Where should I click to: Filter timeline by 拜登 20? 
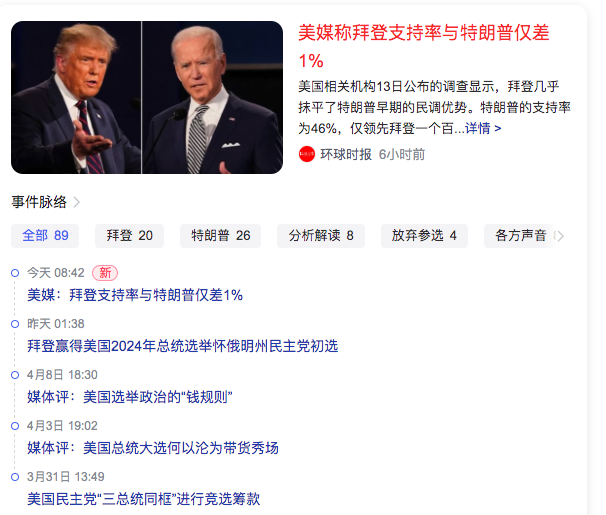[130, 236]
